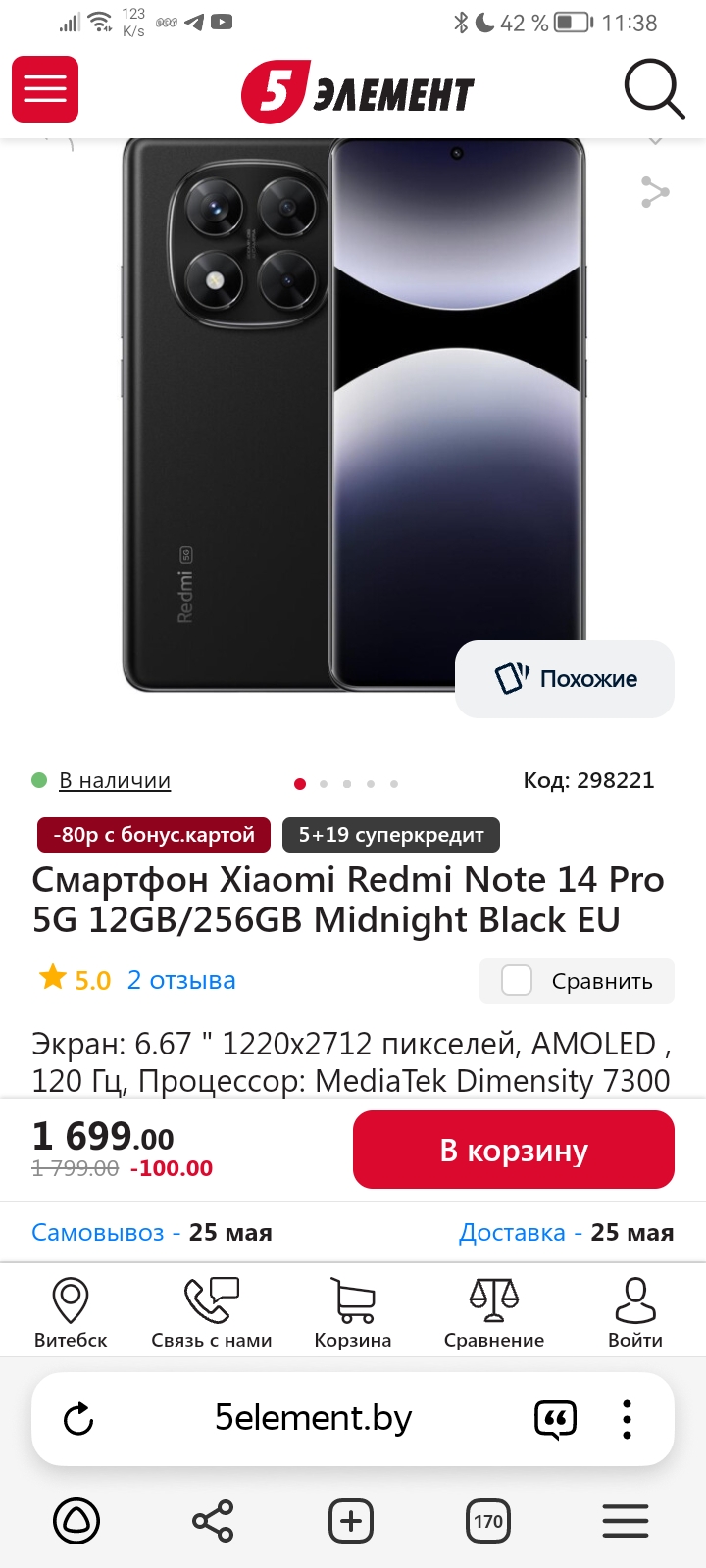Viewport: 706px width, 1568px height.
Task: Open the В наличии availability link
Action: coord(115,781)
